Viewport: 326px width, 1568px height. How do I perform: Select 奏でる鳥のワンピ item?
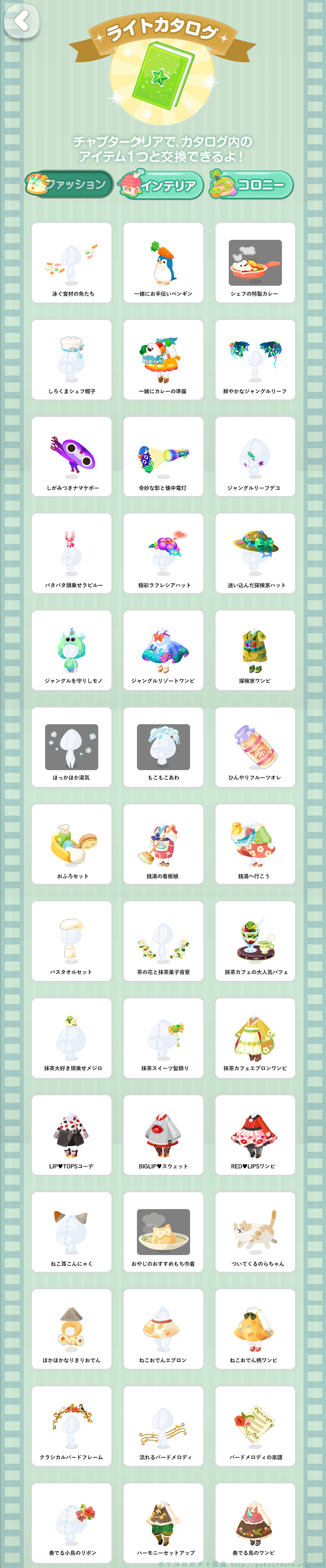255,1522
